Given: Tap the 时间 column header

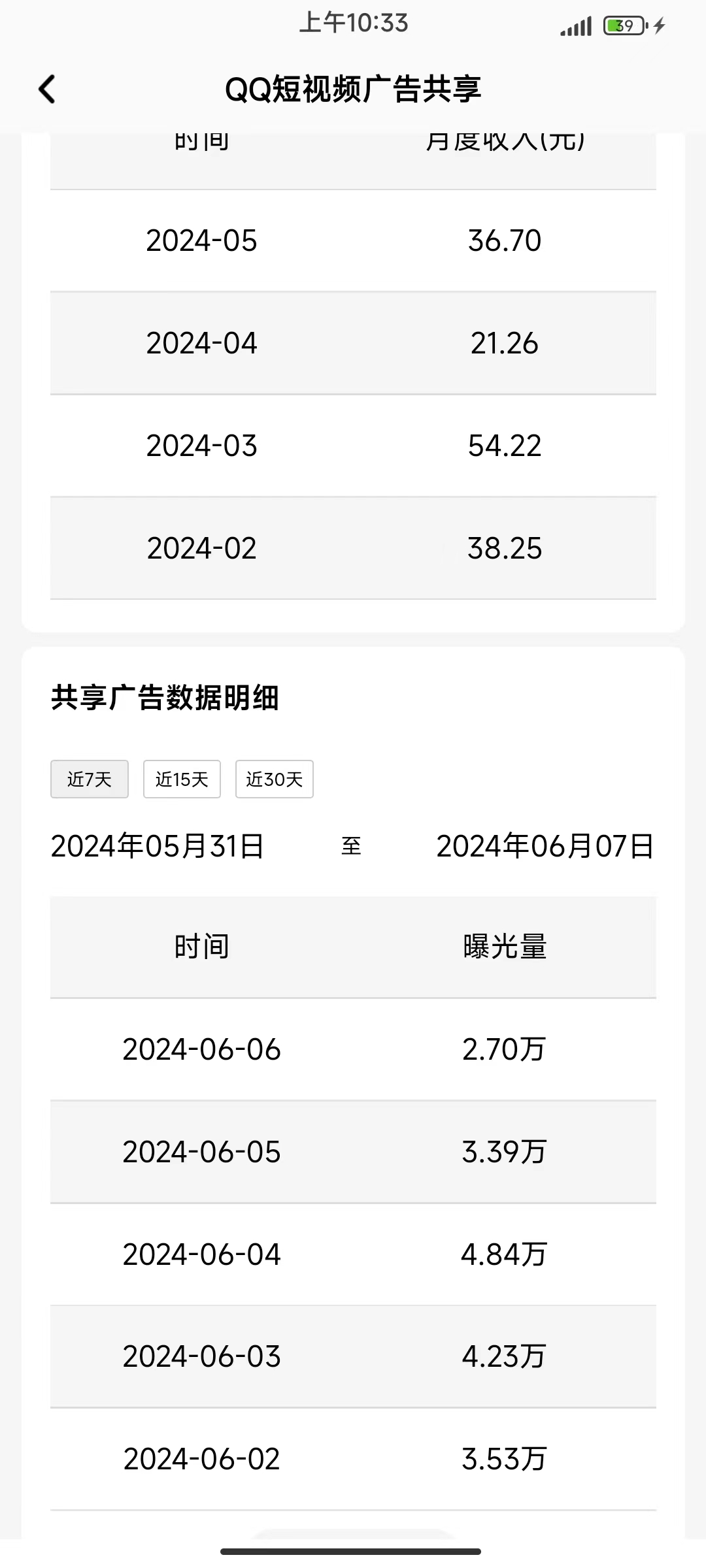Looking at the screenshot, I should [203, 945].
